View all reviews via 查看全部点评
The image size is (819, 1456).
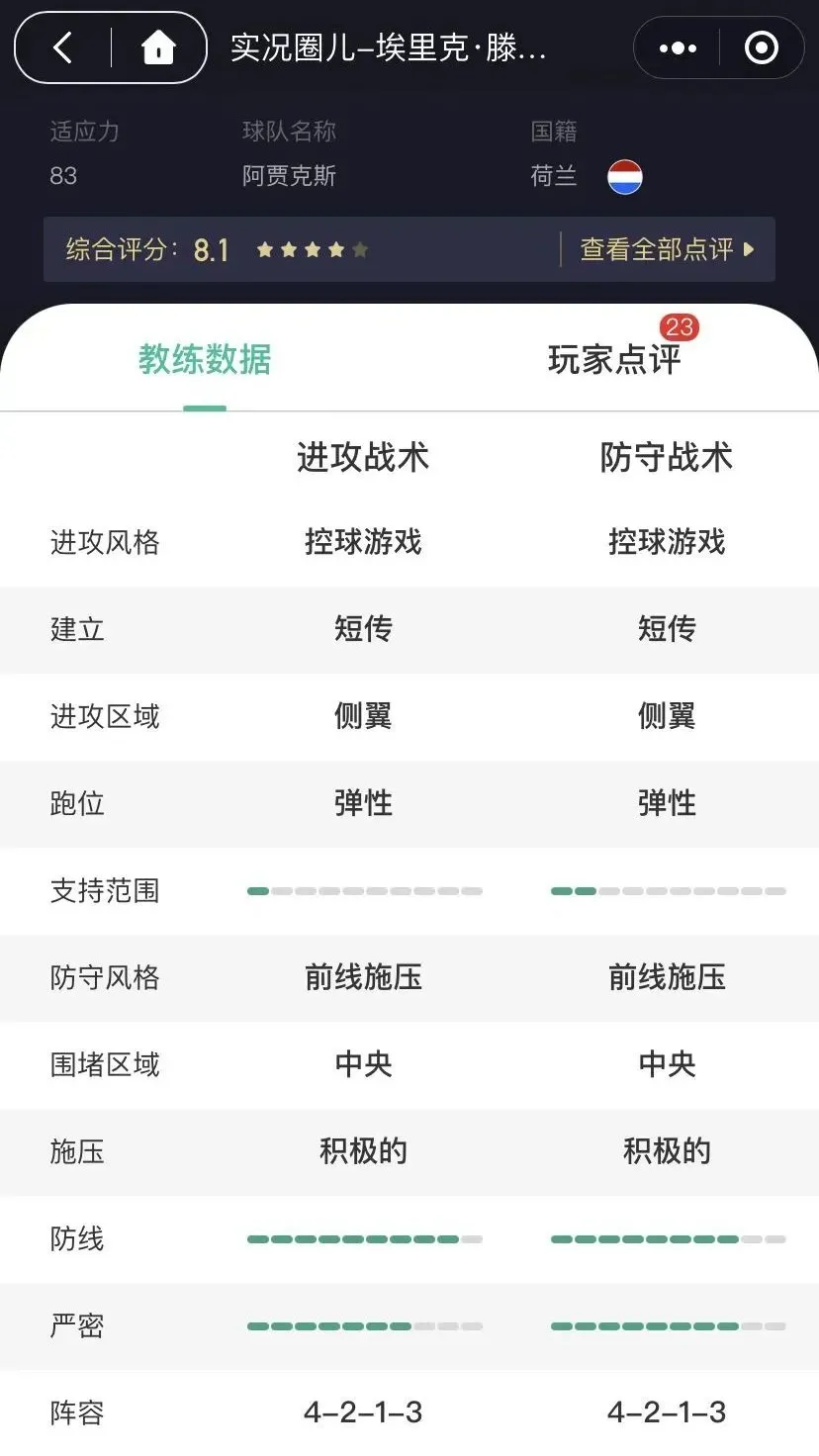pos(667,249)
